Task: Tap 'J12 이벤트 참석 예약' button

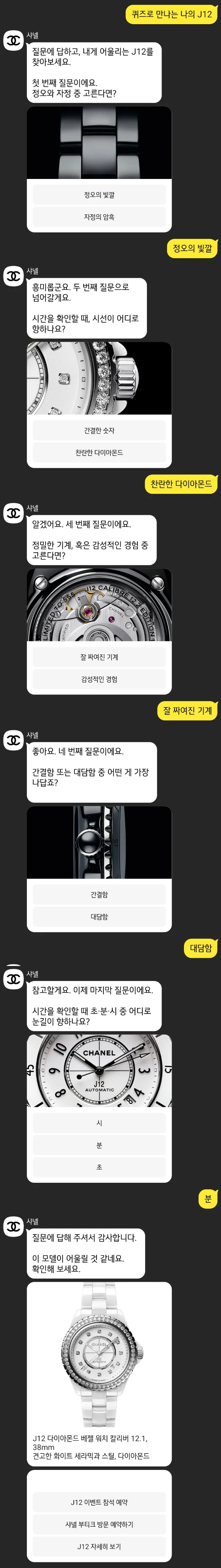Action: (99, 1502)
